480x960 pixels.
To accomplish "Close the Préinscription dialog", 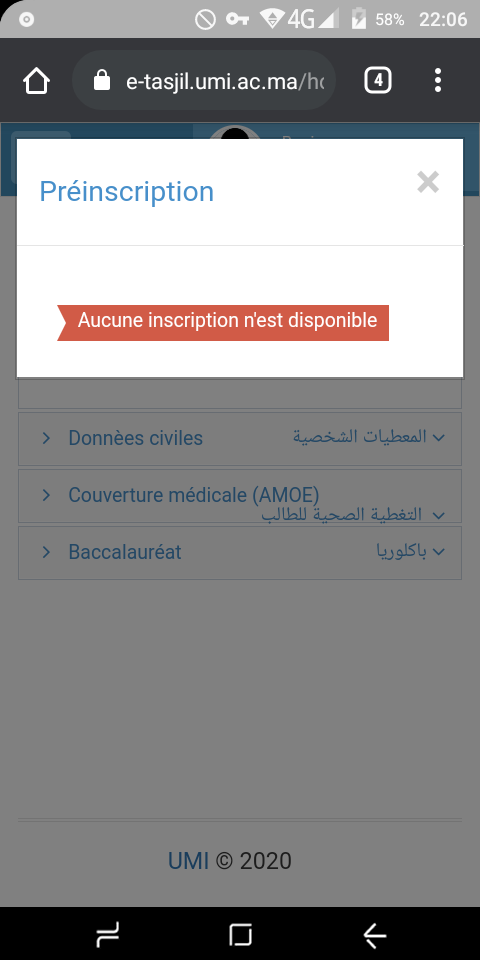I will tap(428, 182).
